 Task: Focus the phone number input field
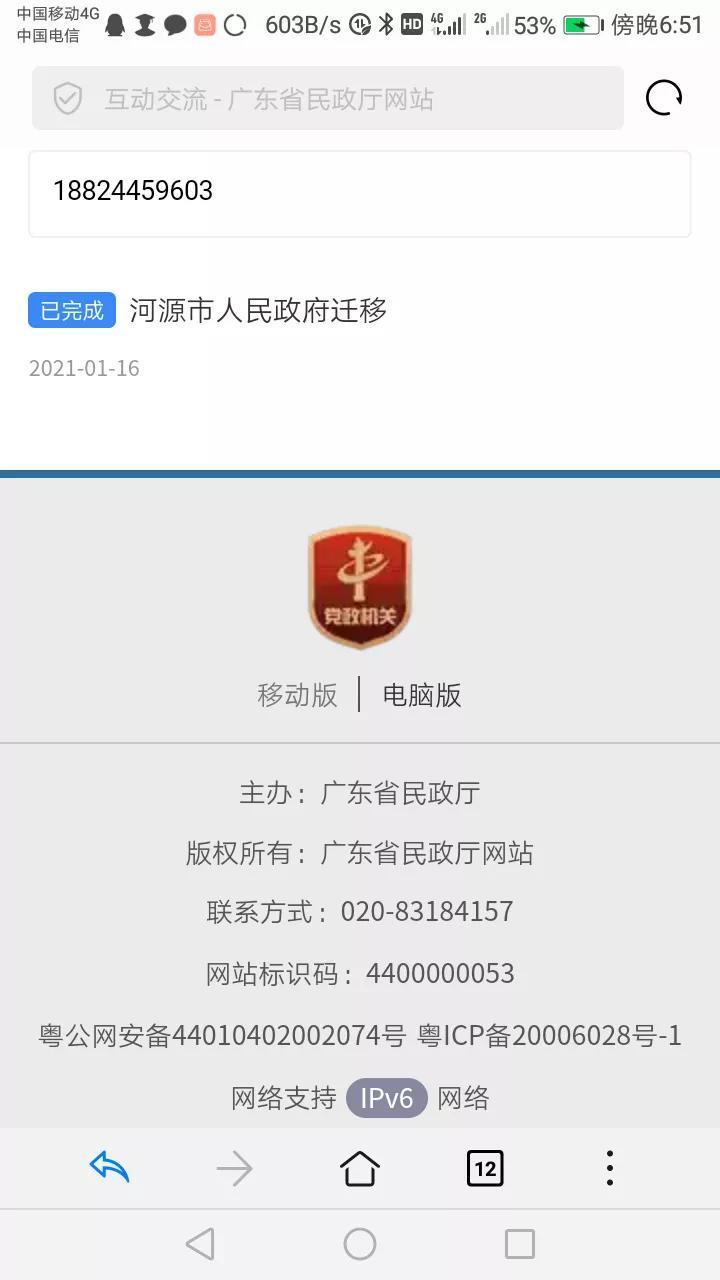[x=360, y=193]
